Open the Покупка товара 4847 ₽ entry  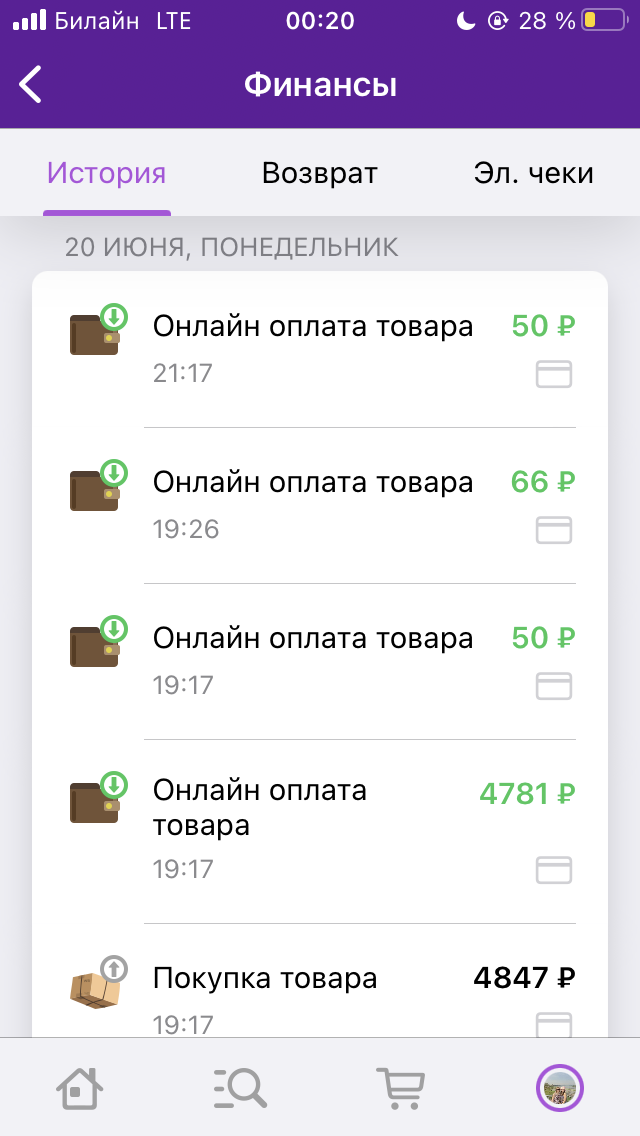pos(320,981)
